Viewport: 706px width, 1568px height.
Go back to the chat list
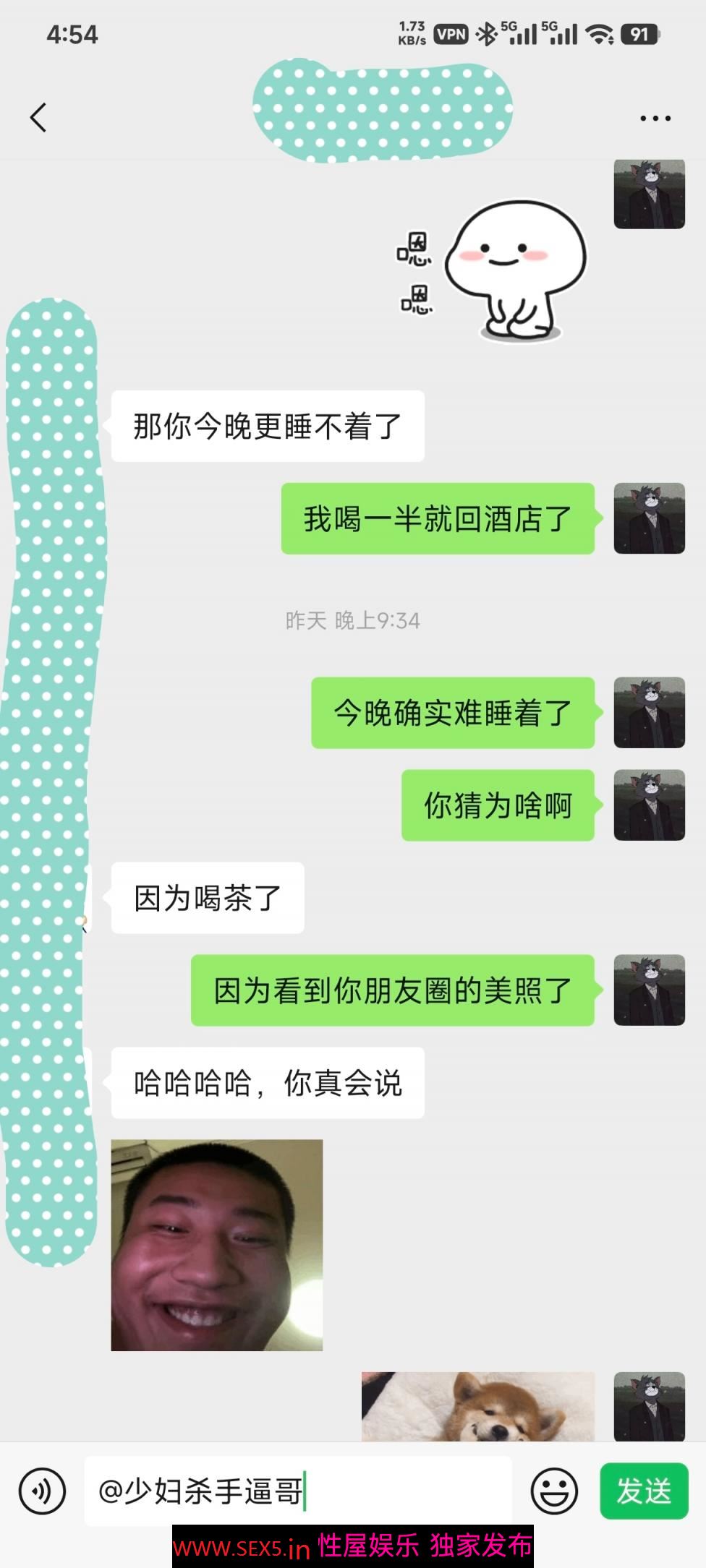coord(39,117)
